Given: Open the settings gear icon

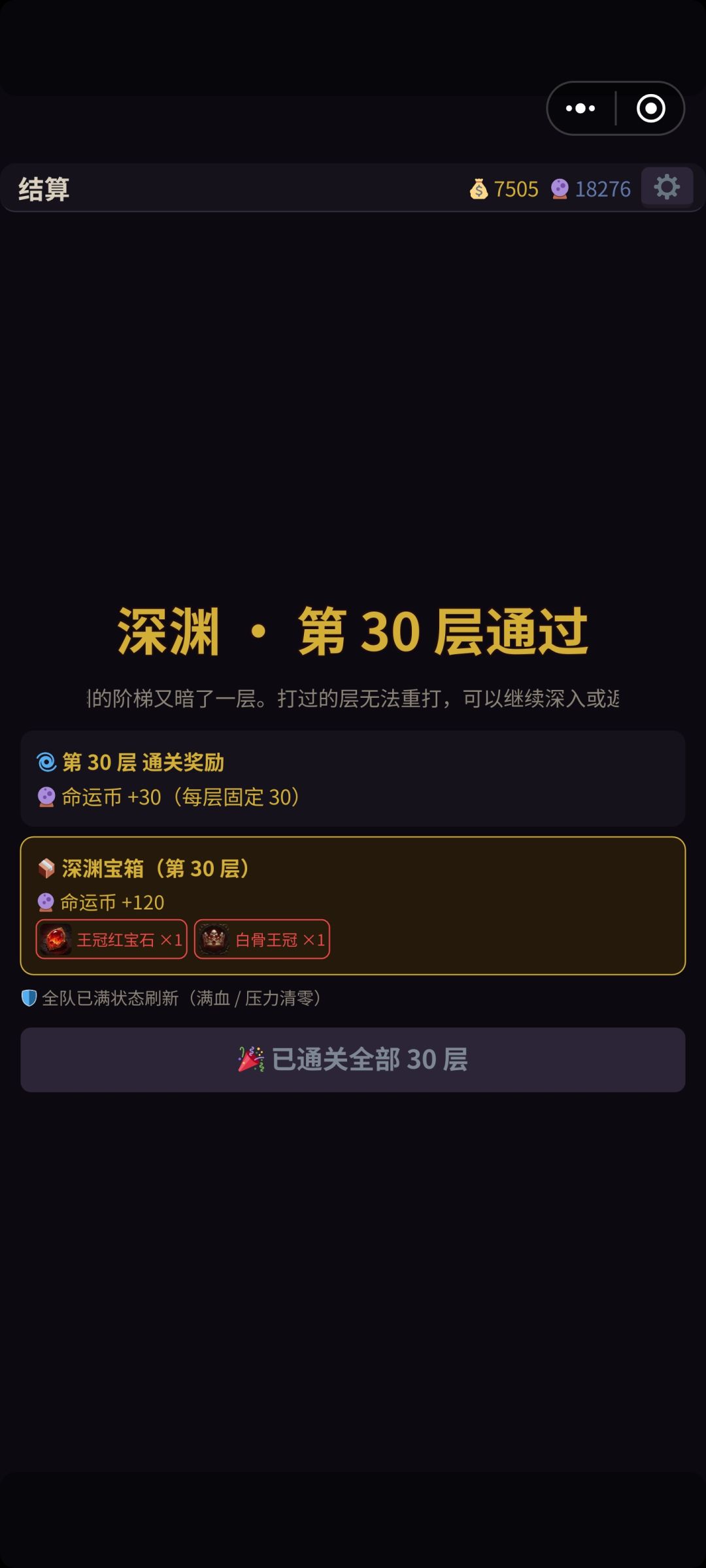Looking at the screenshot, I should (667, 188).
